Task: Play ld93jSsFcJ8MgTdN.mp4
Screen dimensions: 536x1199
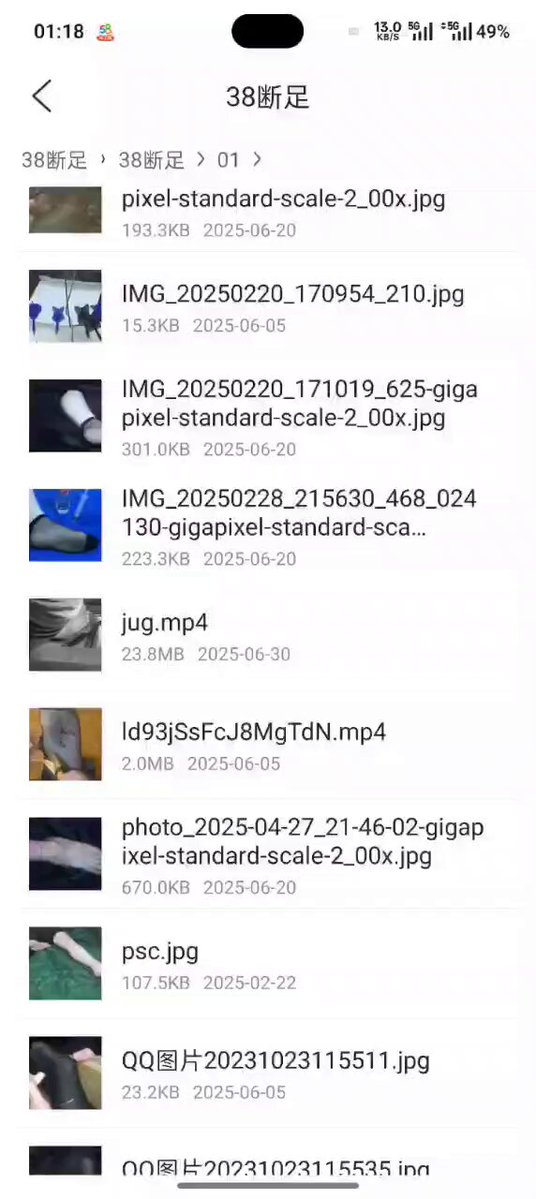Action: (268, 744)
